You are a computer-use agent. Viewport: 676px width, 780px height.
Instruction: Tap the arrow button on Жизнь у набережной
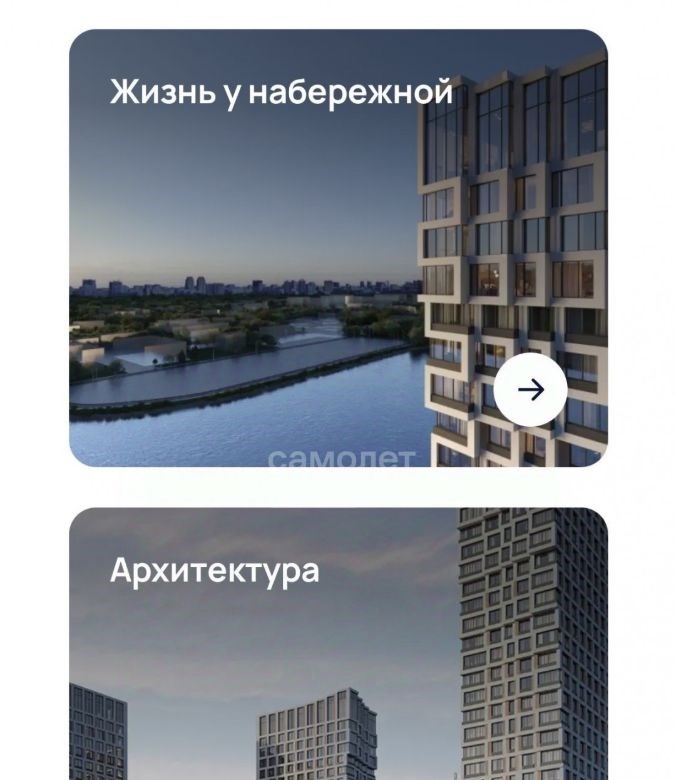531,390
